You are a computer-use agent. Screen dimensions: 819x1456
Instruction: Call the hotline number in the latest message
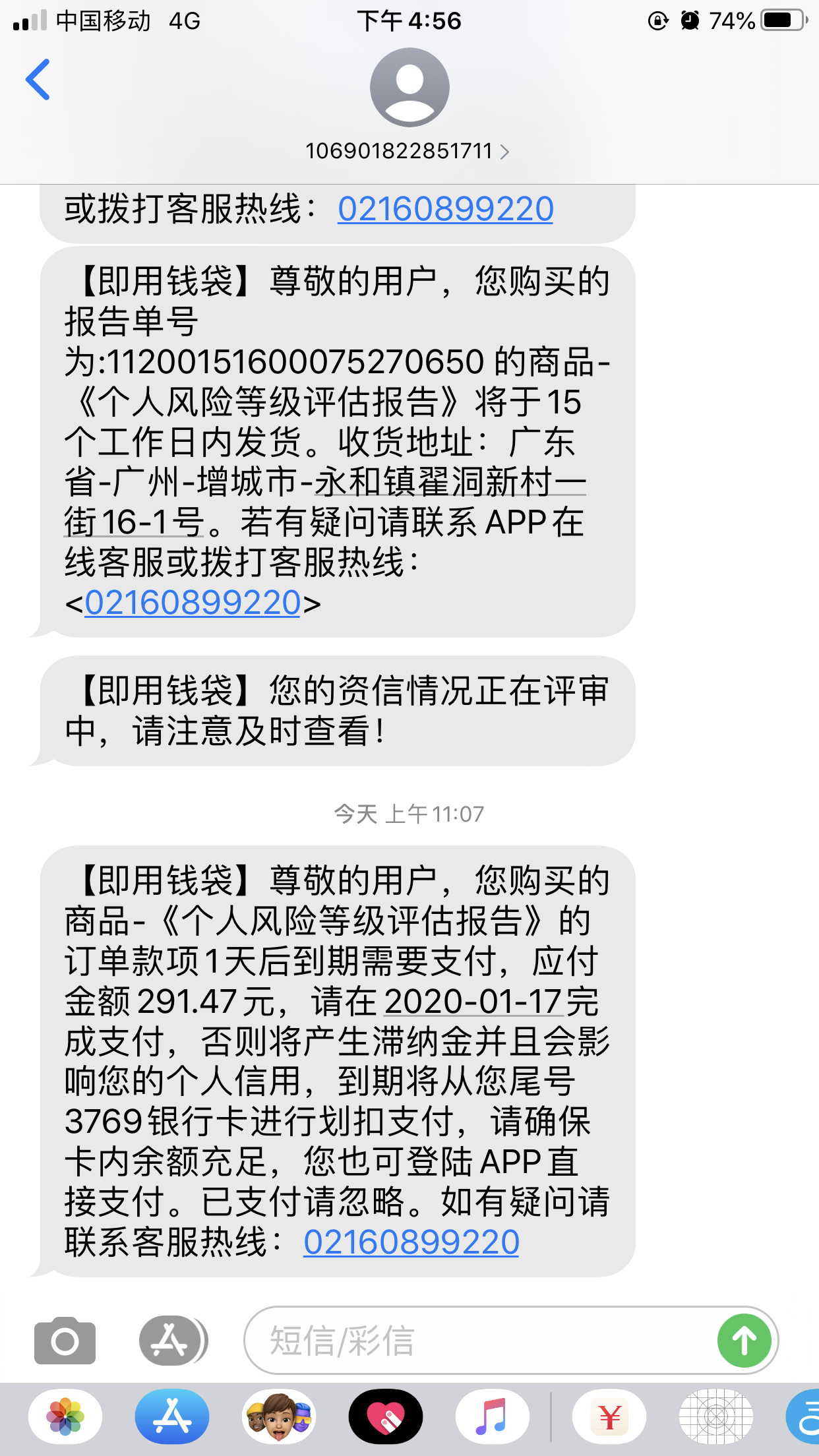coord(411,1242)
